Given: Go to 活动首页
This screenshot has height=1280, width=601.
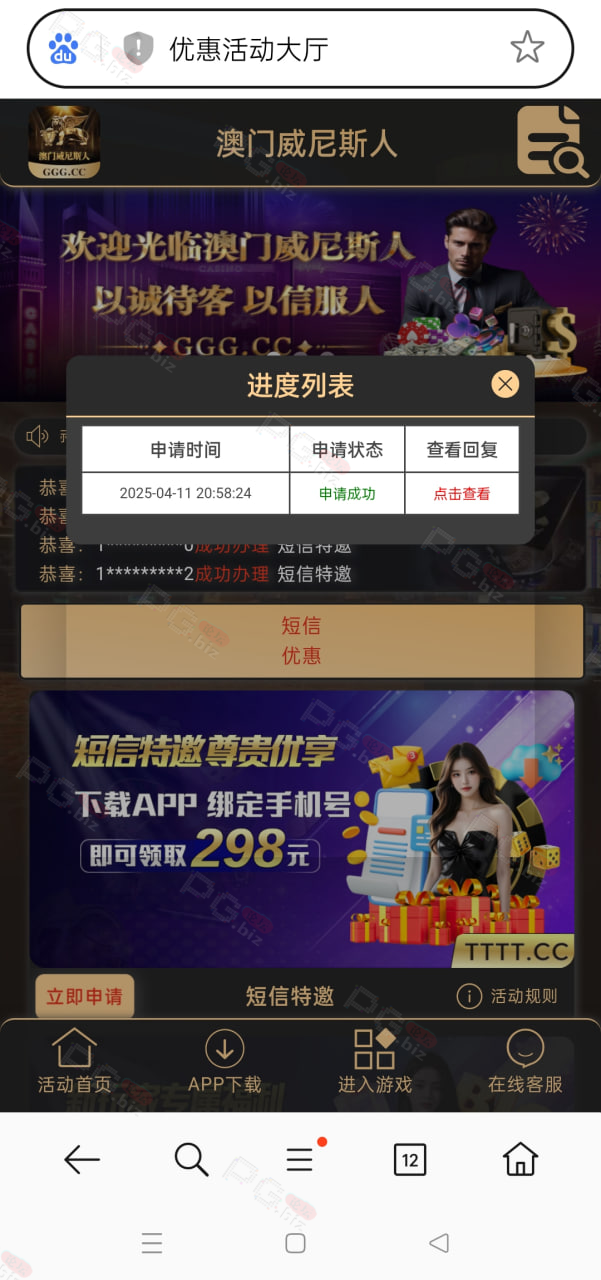Looking at the screenshot, I should pos(75,1060).
